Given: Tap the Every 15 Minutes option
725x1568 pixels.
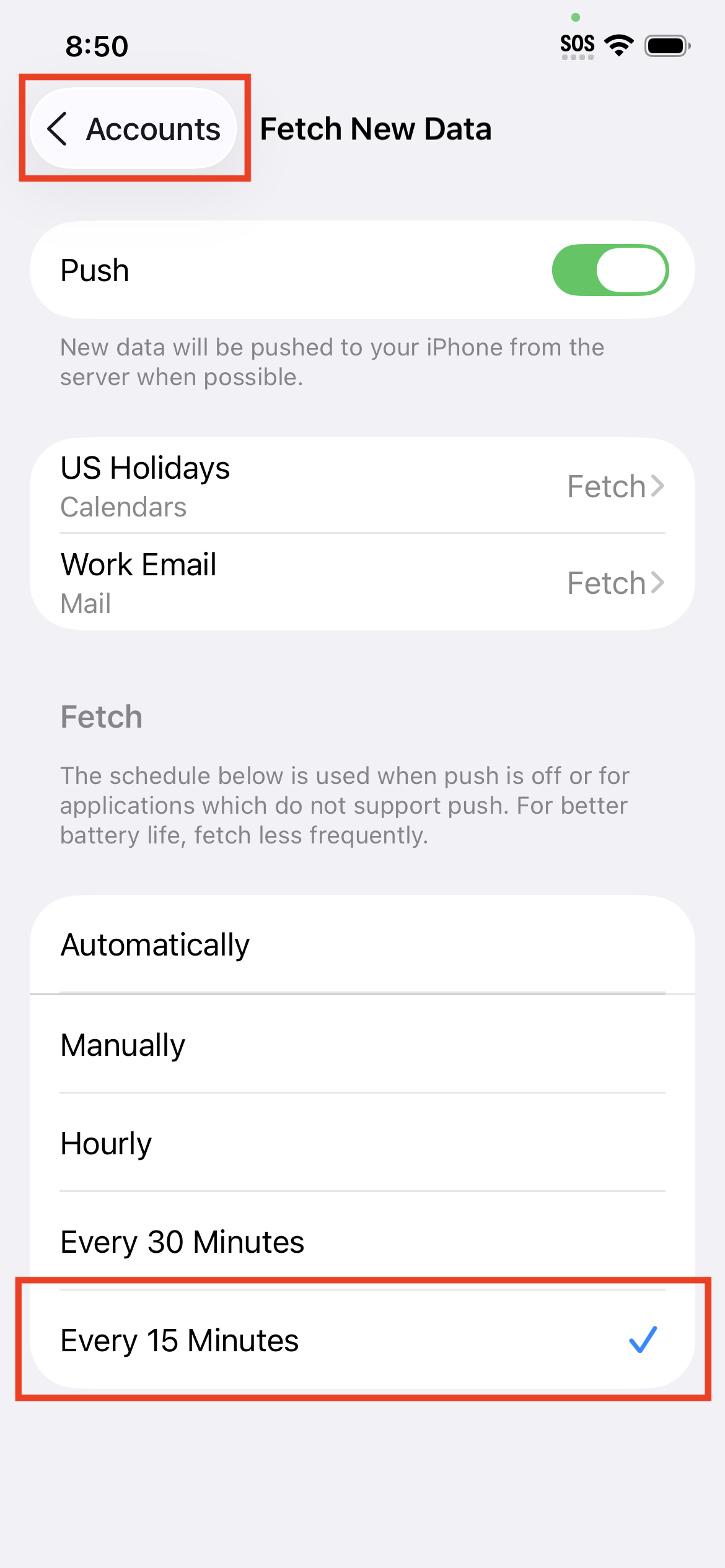Looking at the screenshot, I should pos(362,1340).
